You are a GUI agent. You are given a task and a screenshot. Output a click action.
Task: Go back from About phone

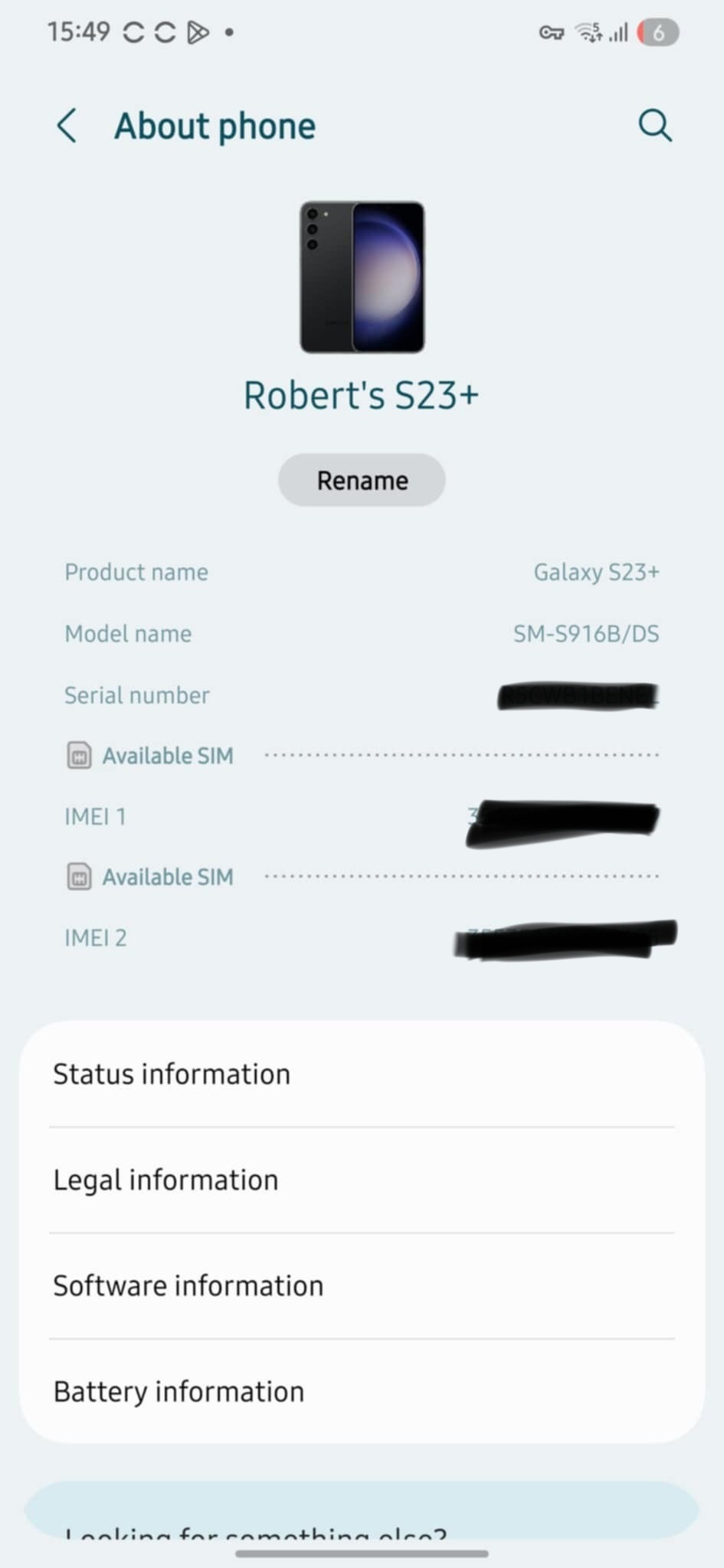point(67,126)
